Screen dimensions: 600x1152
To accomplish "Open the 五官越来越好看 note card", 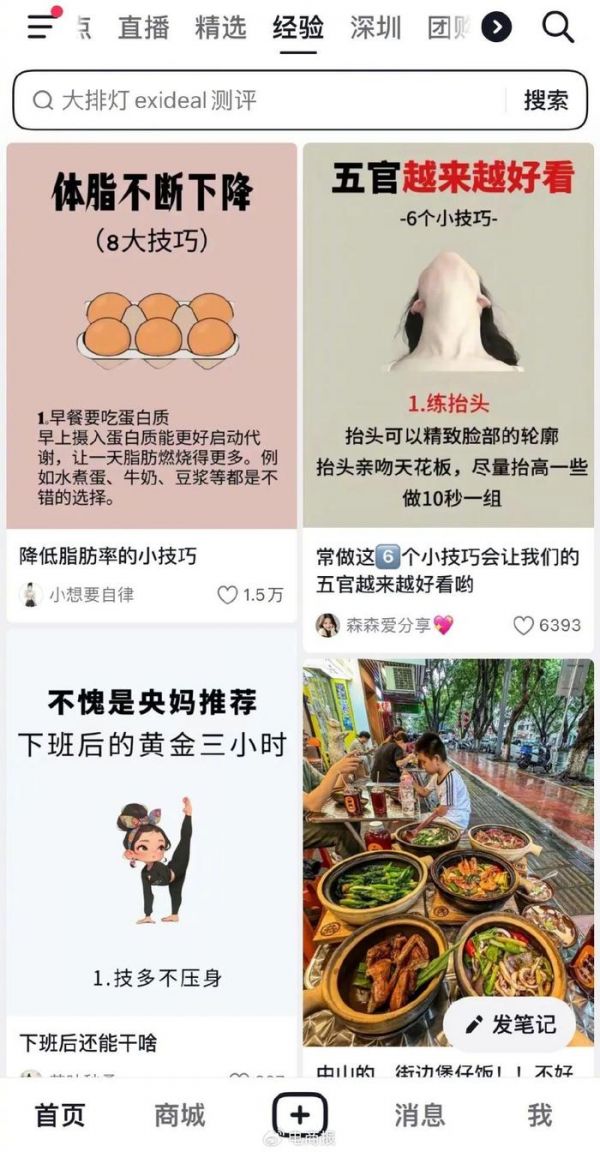I will (448, 336).
